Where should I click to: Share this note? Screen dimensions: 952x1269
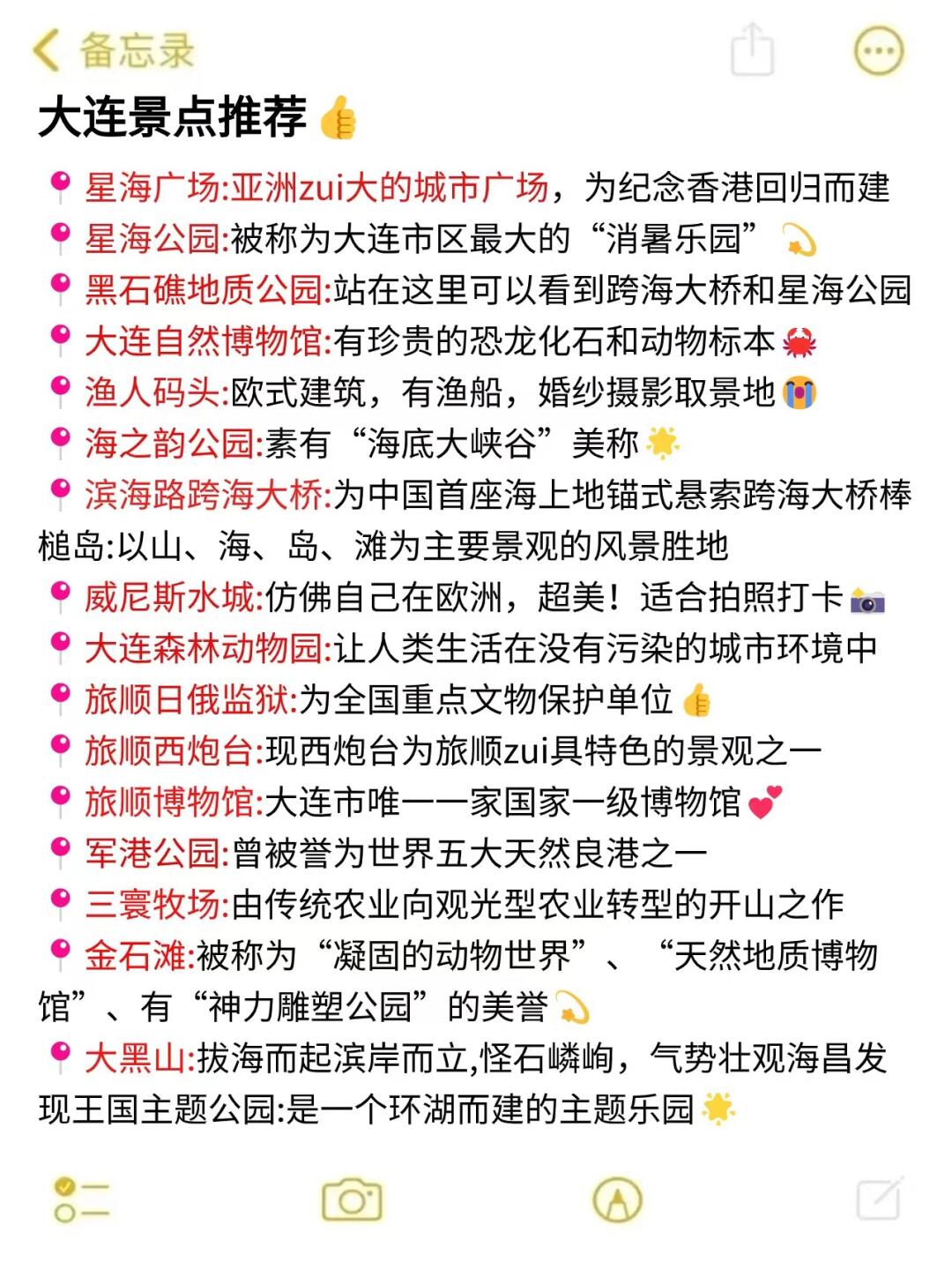click(752, 50)
